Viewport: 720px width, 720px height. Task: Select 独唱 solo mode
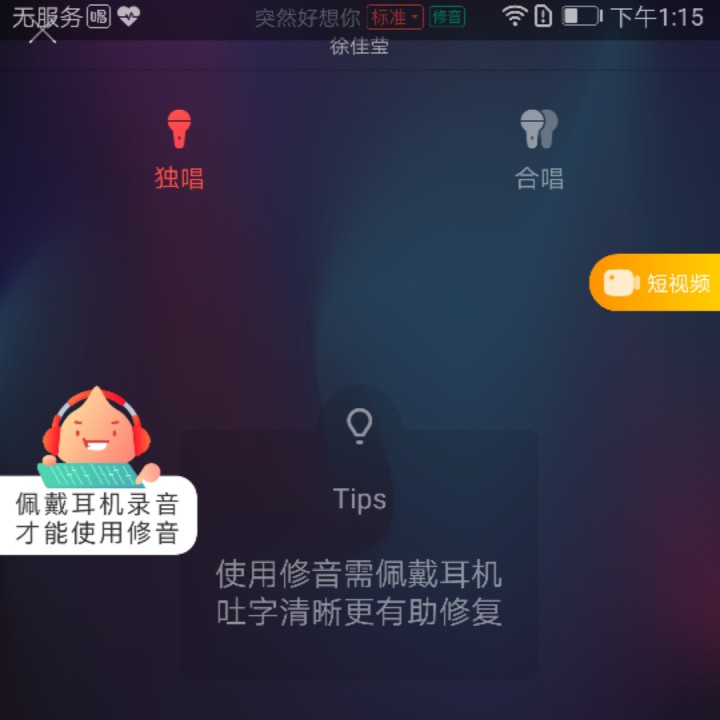[x=179, y=150]
